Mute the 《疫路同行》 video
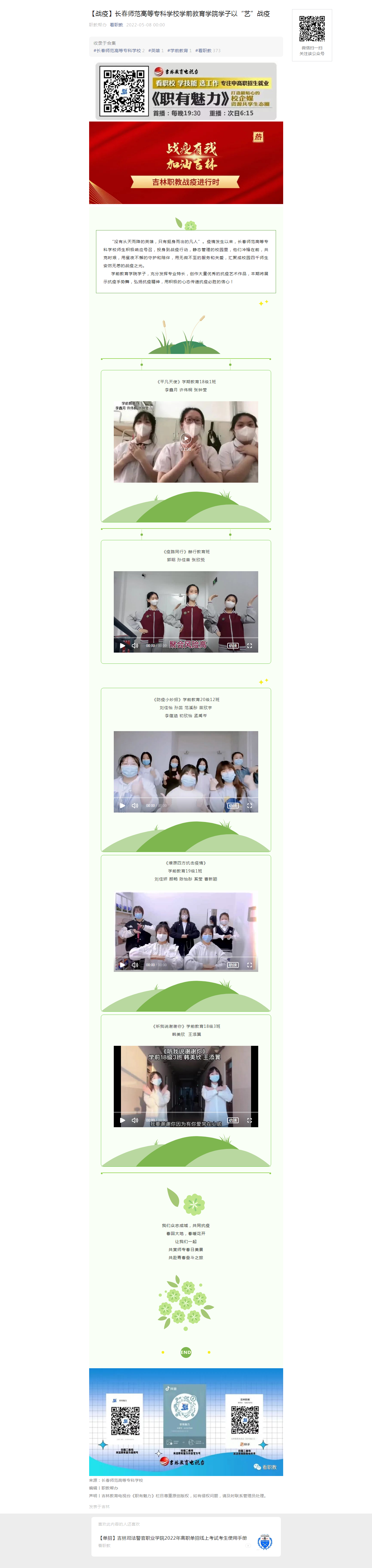The width and height of the screenshot is (372, 1568). click(134, 645)
